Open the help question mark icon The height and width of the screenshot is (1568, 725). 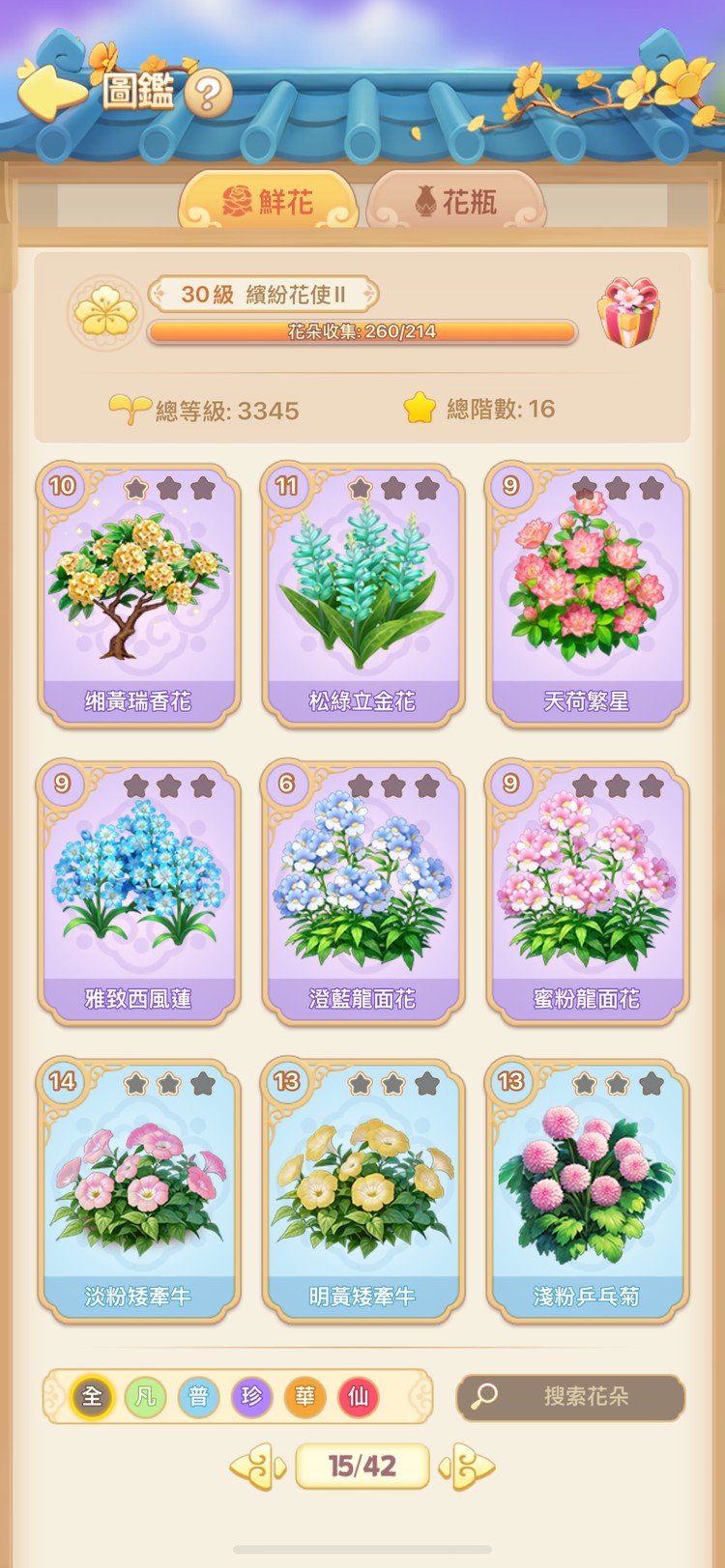click(208, 94)
